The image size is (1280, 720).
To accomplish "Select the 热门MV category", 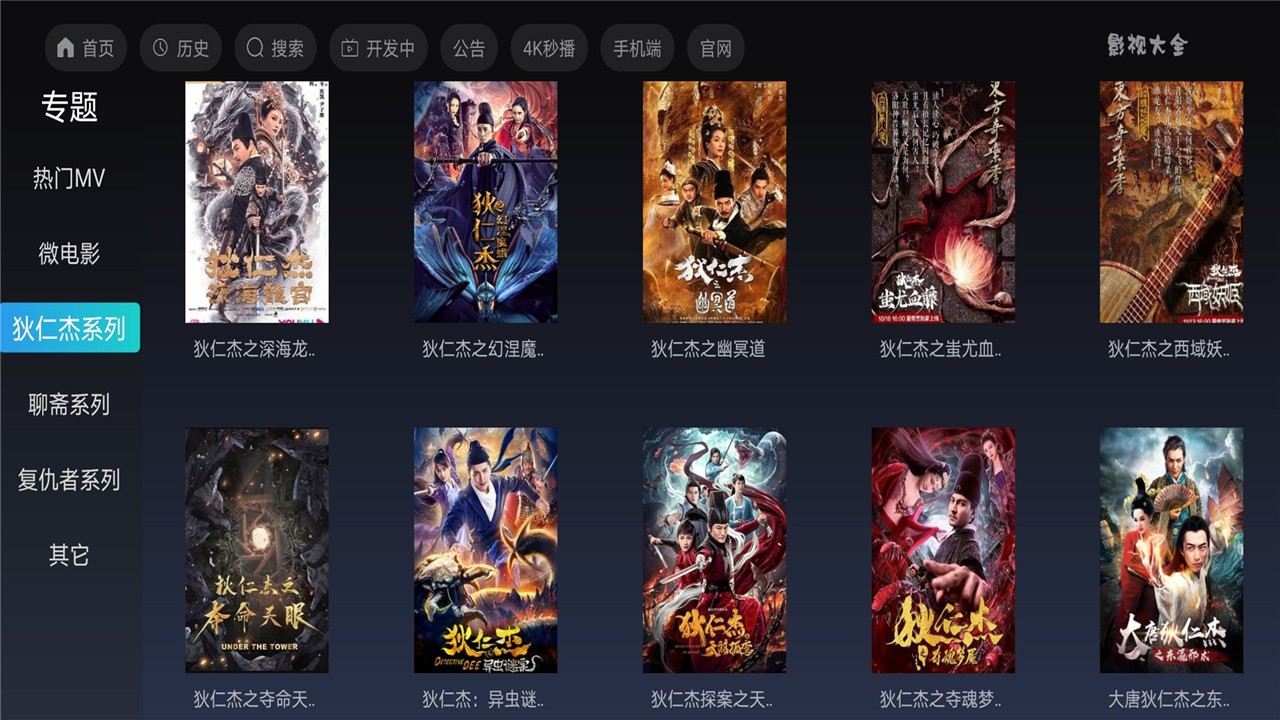I will tap(69, 179).
